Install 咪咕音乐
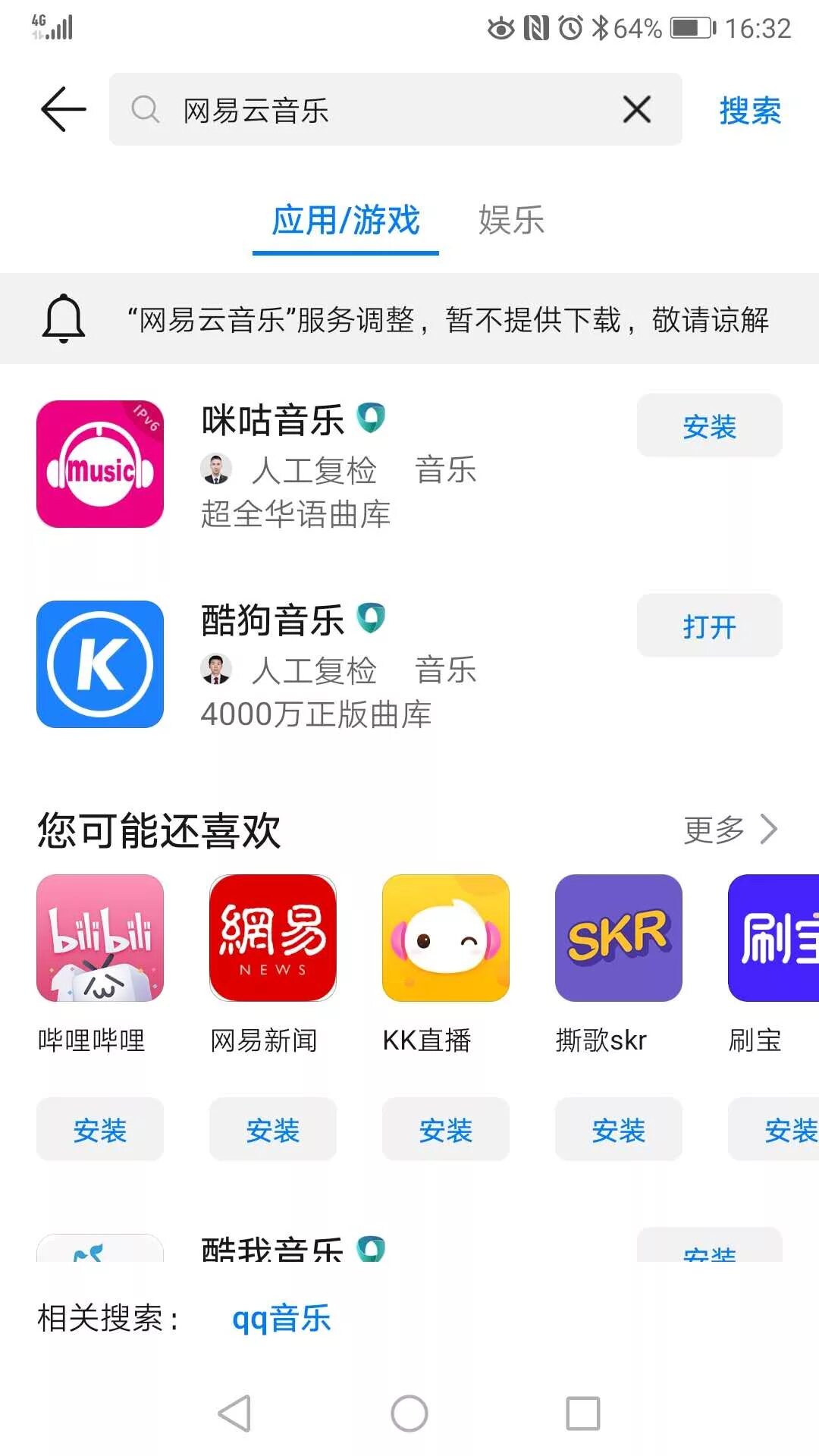The width and height of the screenshot is (819, 1456). [709, 426]
